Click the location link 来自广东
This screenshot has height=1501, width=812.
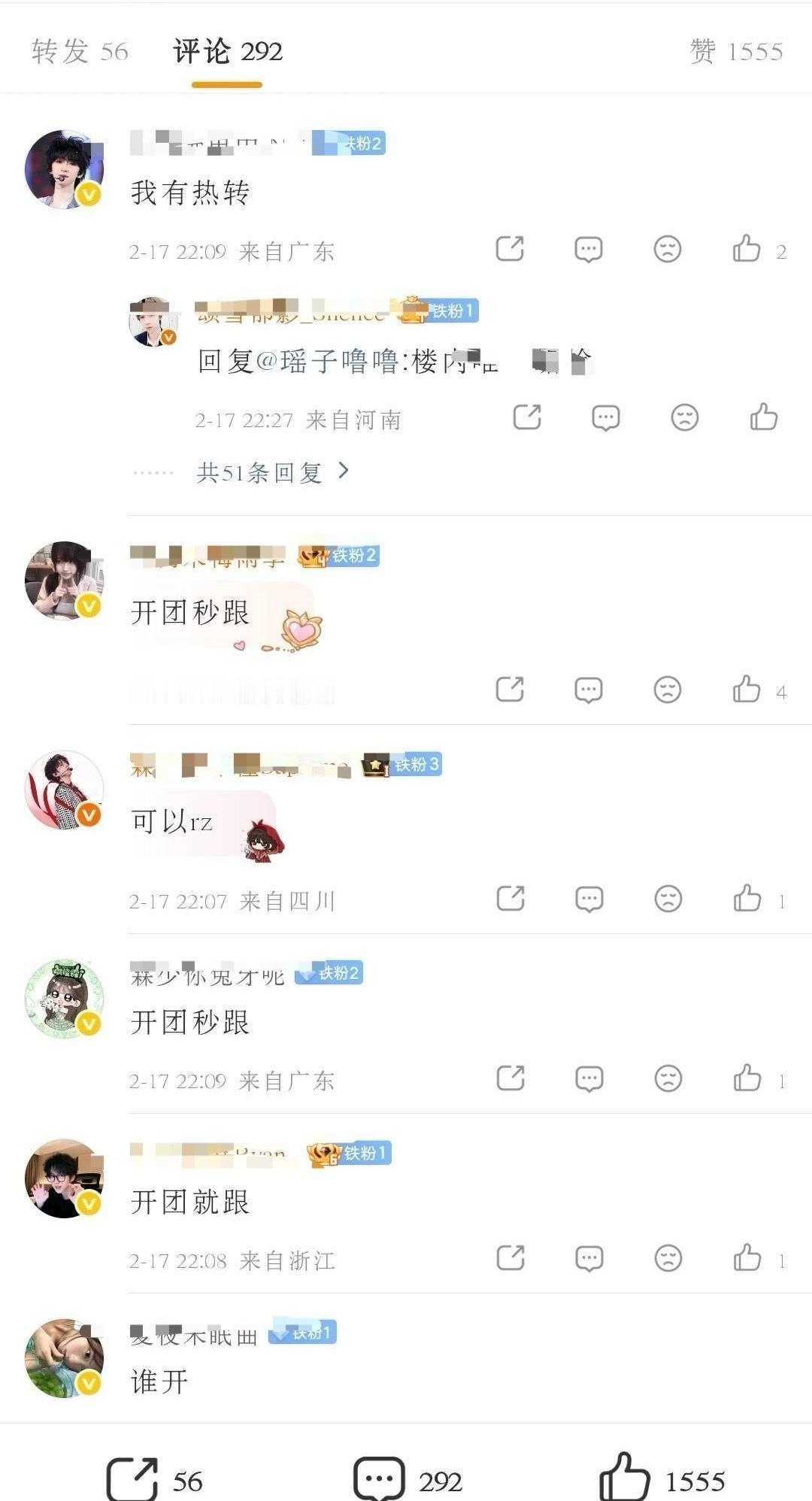[288, 252]
